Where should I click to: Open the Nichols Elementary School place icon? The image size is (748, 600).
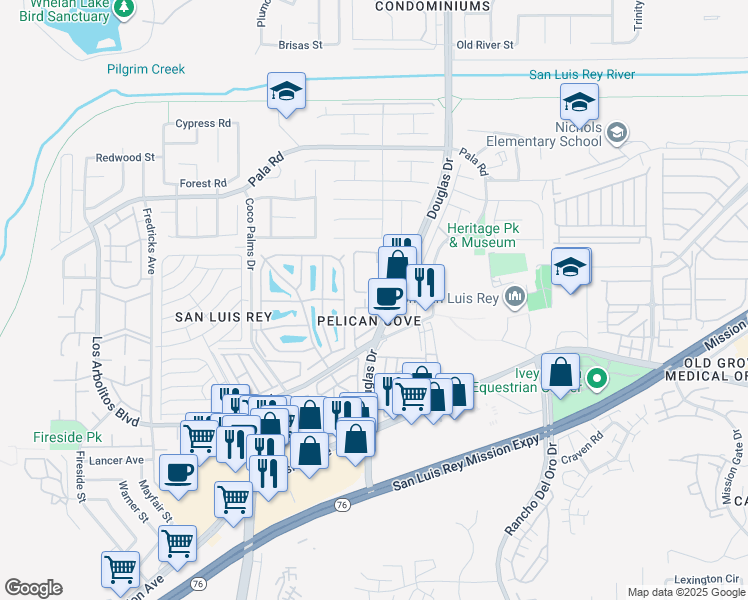617,133
